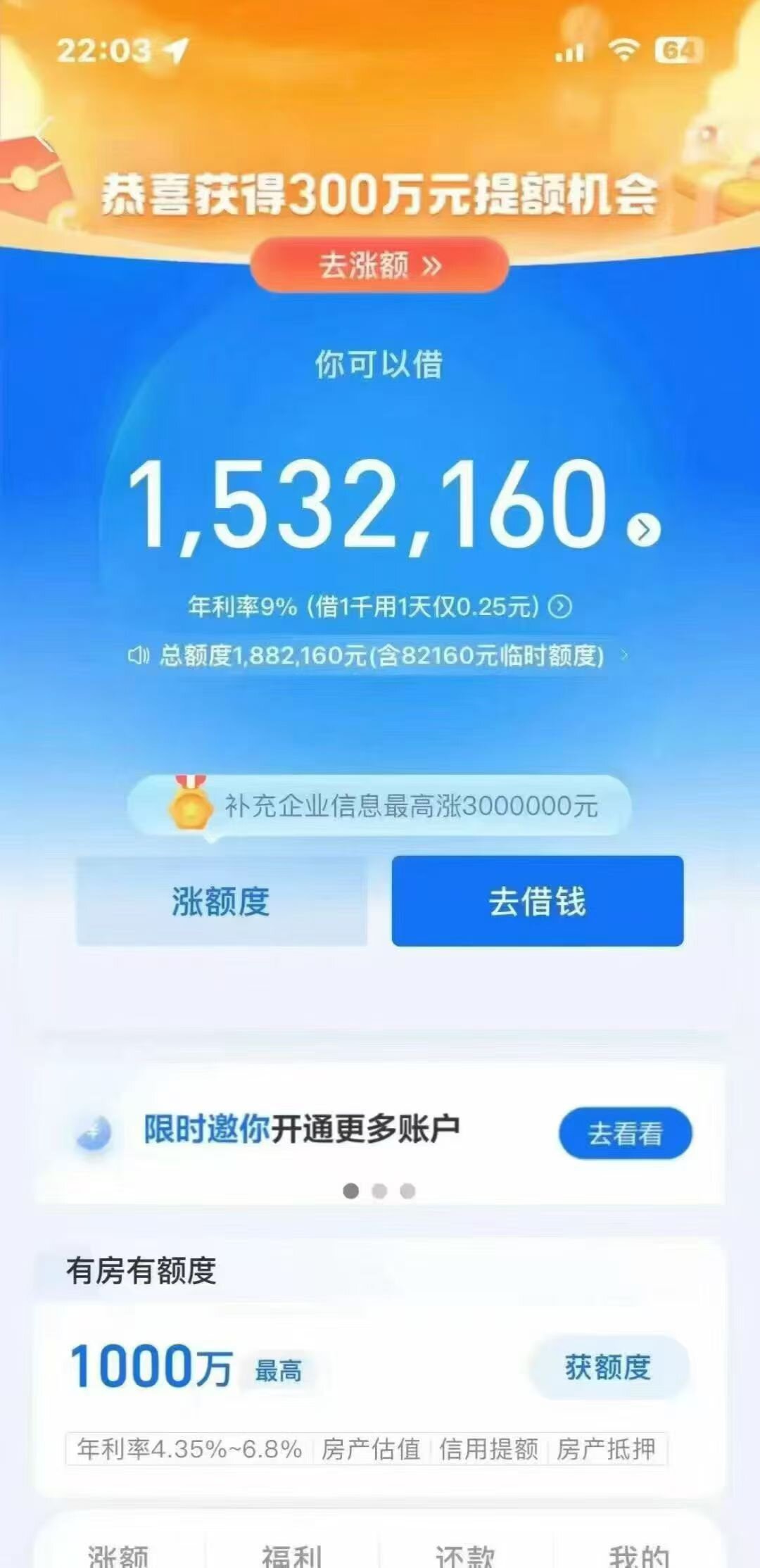Tap 获额度 in the 有房有额度 card
Image resolution: width=760 pixels, height=1568 pixels.
coord(608,1367)
